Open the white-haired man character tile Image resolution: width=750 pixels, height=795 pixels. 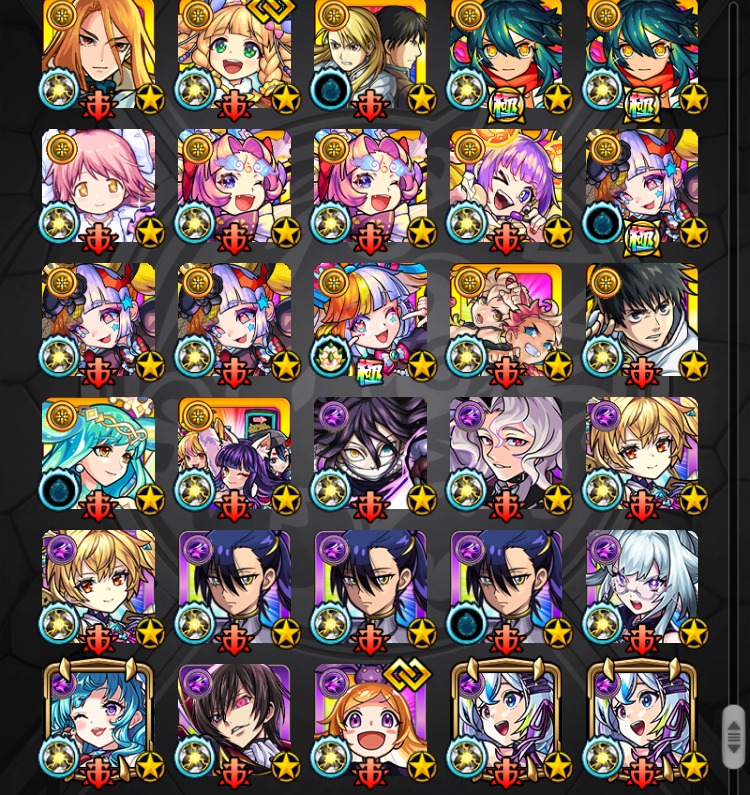[506, 455]
